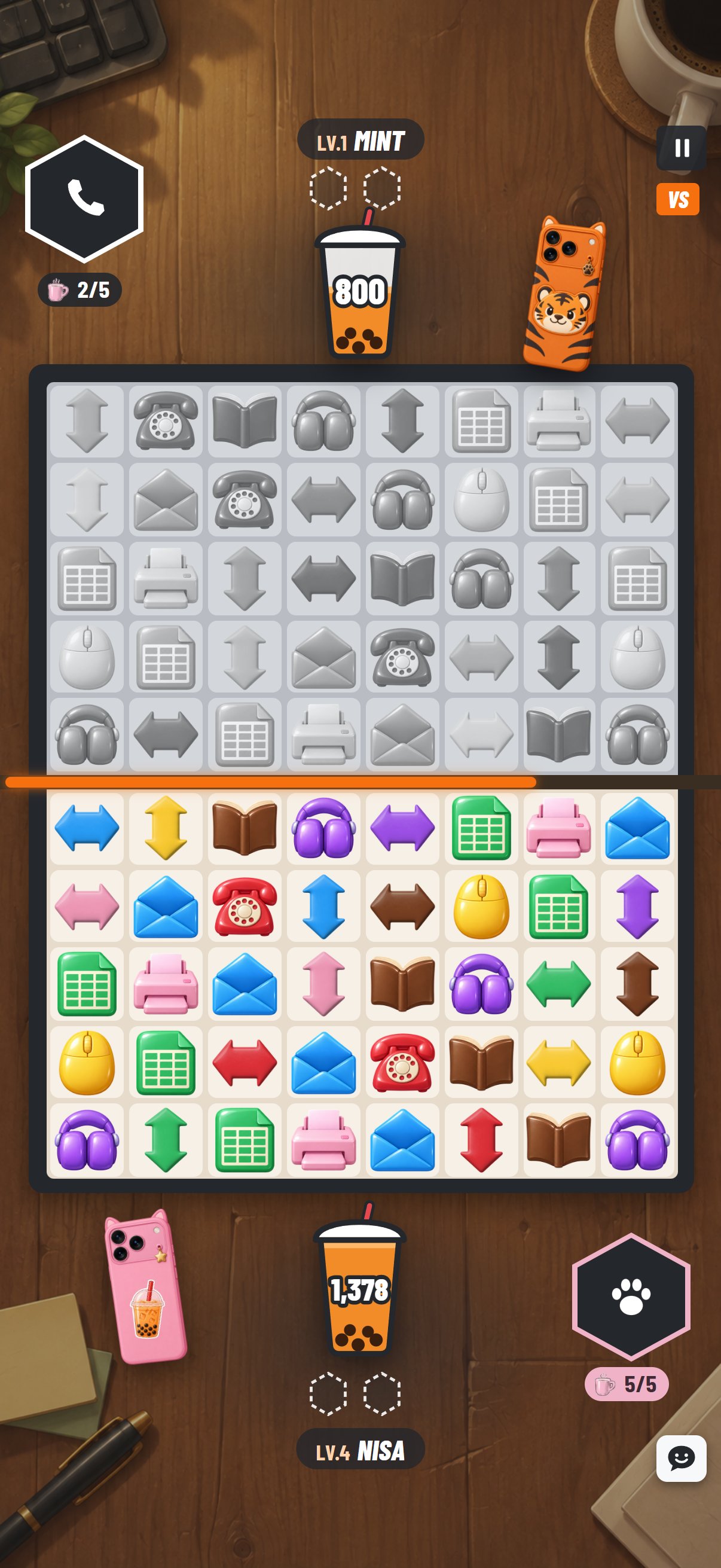
Task: Tap the purple vertical arrow tile
Action: pyautogui.click(x=637, y=907)
